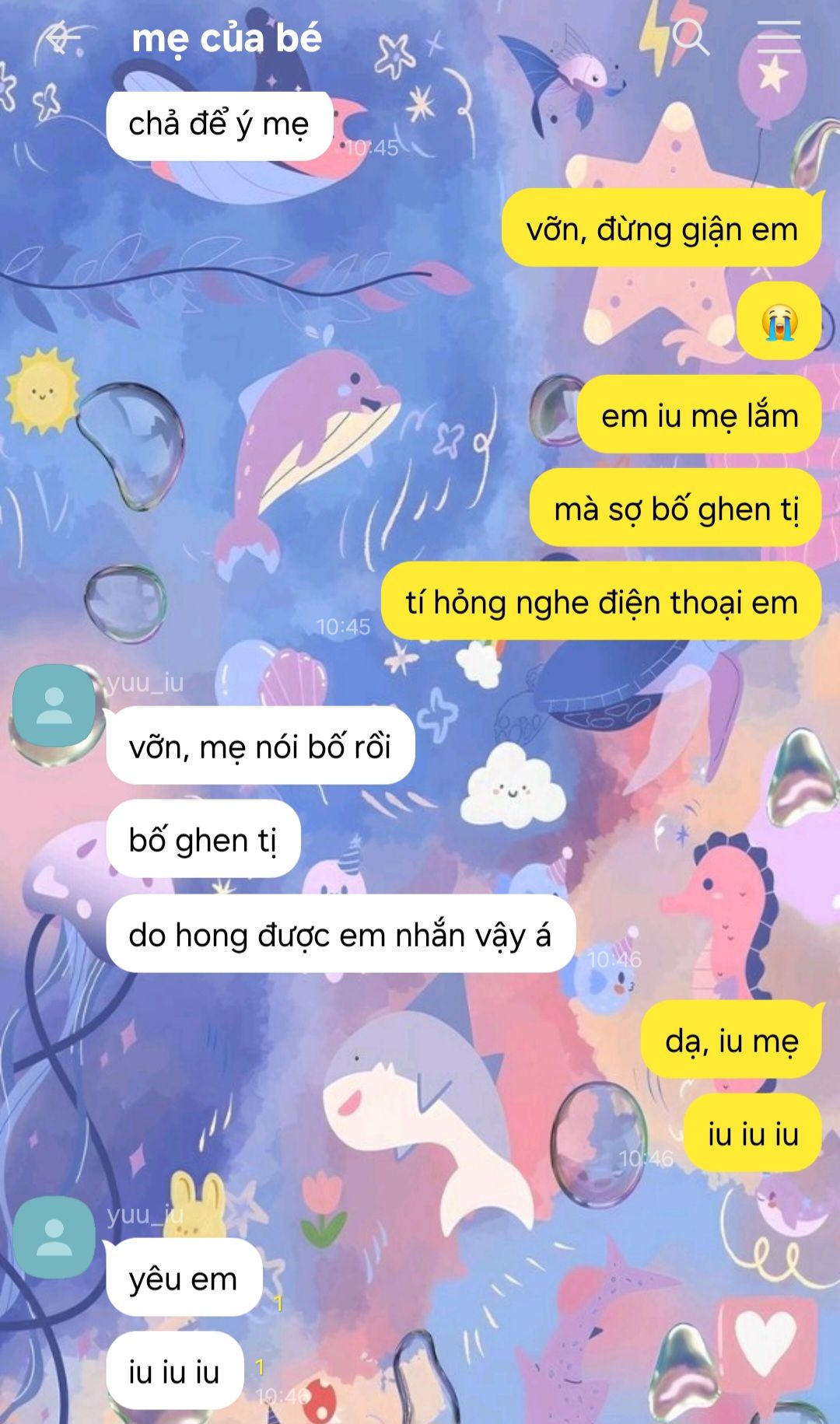The width and height of the screenshot is (840, 1424).
Task: Open yuu_iu's profile picture above 'yêu em'
Action: click(54, 1238)
